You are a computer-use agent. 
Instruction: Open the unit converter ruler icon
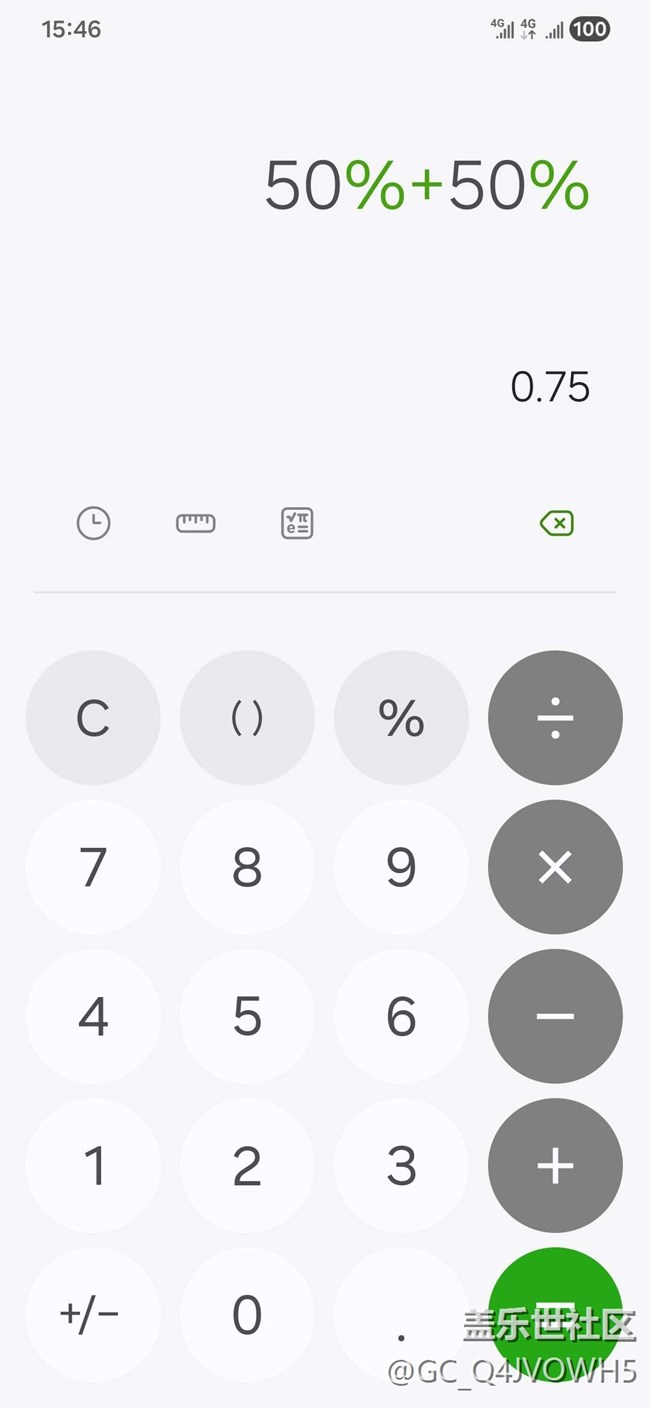(196, 523)
